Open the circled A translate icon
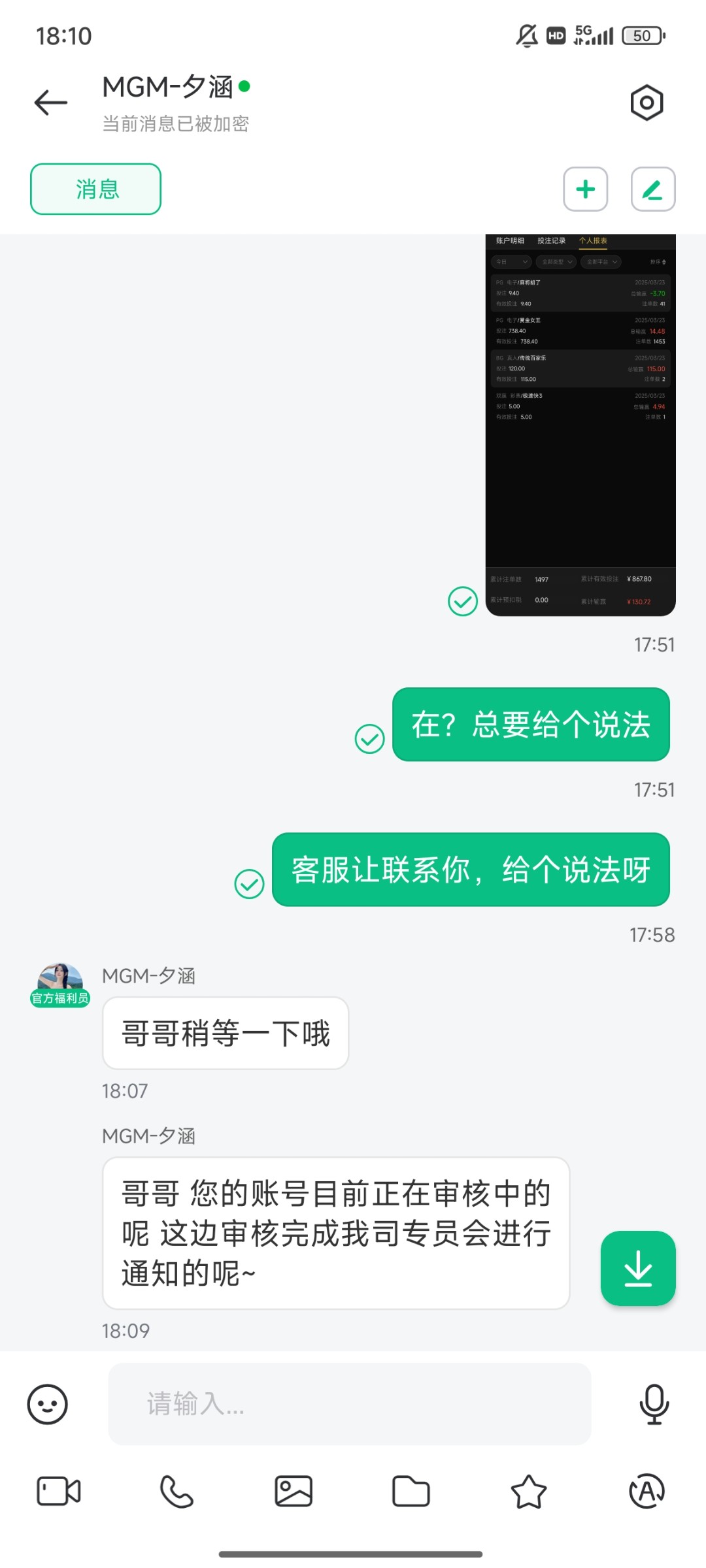The image size is (706, 1568). (647, 1492)
